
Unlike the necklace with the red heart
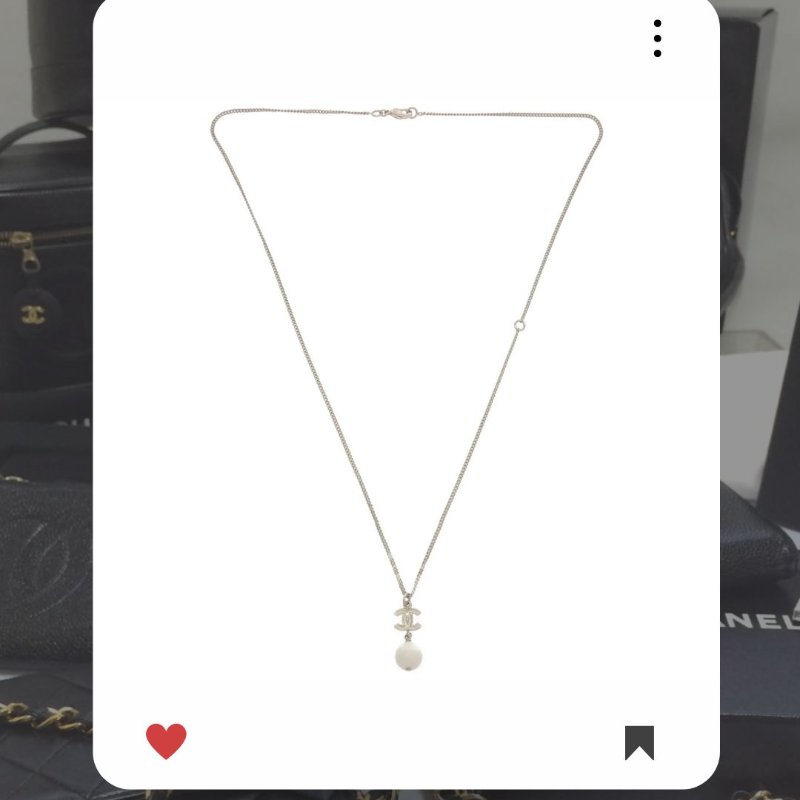pyautogui.click(x=166, y=741)
